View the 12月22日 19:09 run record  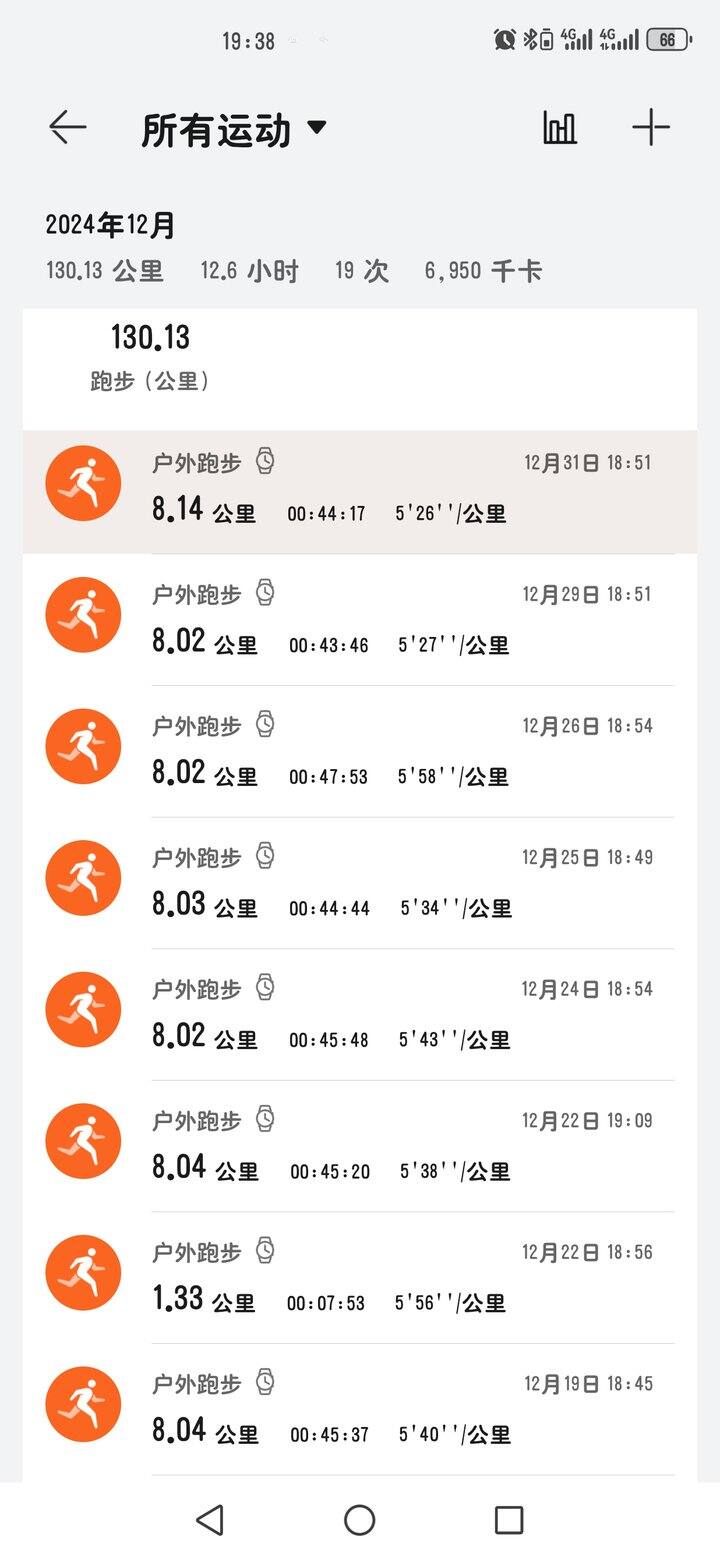[360, 1146]
